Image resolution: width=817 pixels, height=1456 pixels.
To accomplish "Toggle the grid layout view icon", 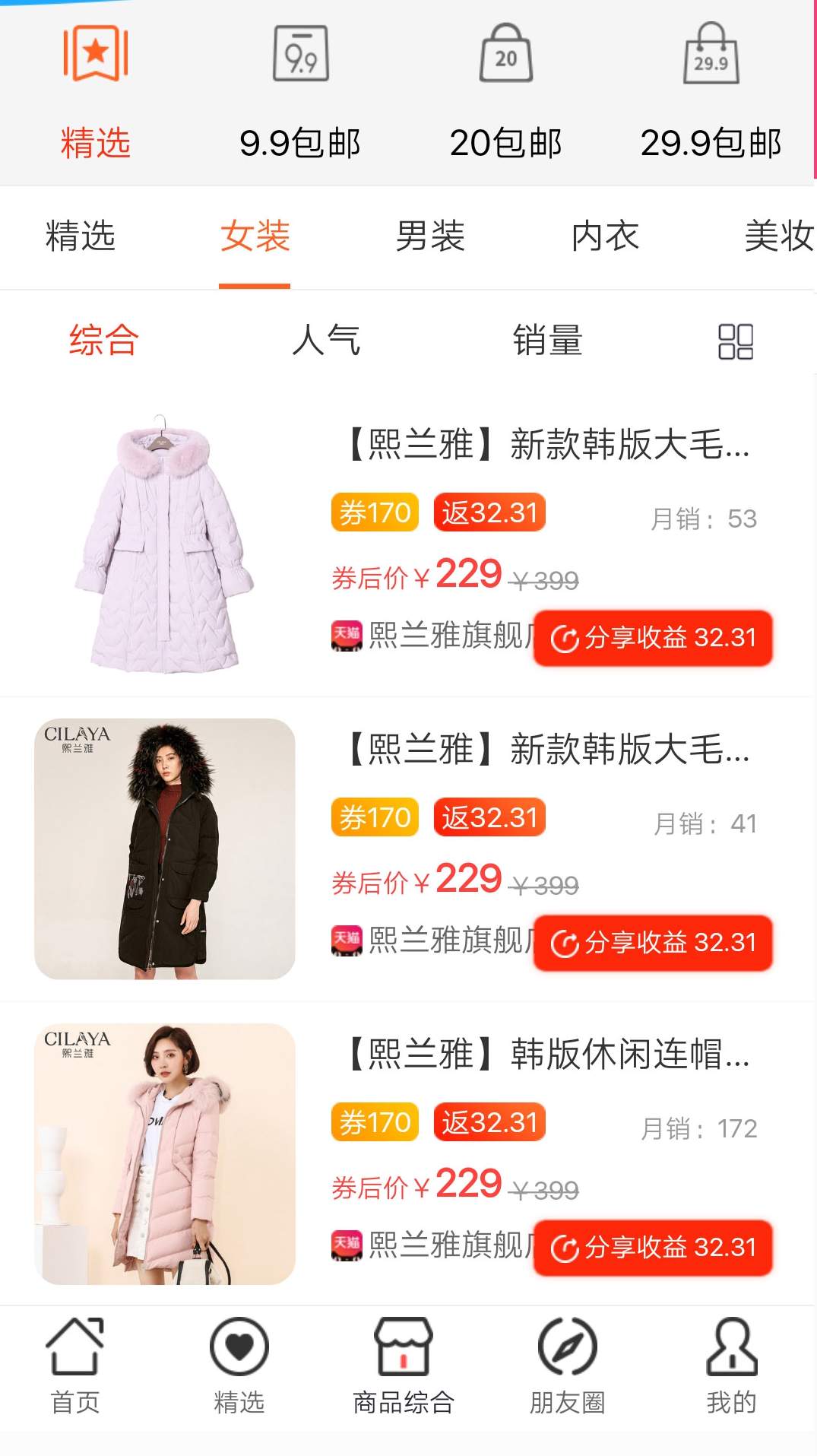I will tap(736, 341).
